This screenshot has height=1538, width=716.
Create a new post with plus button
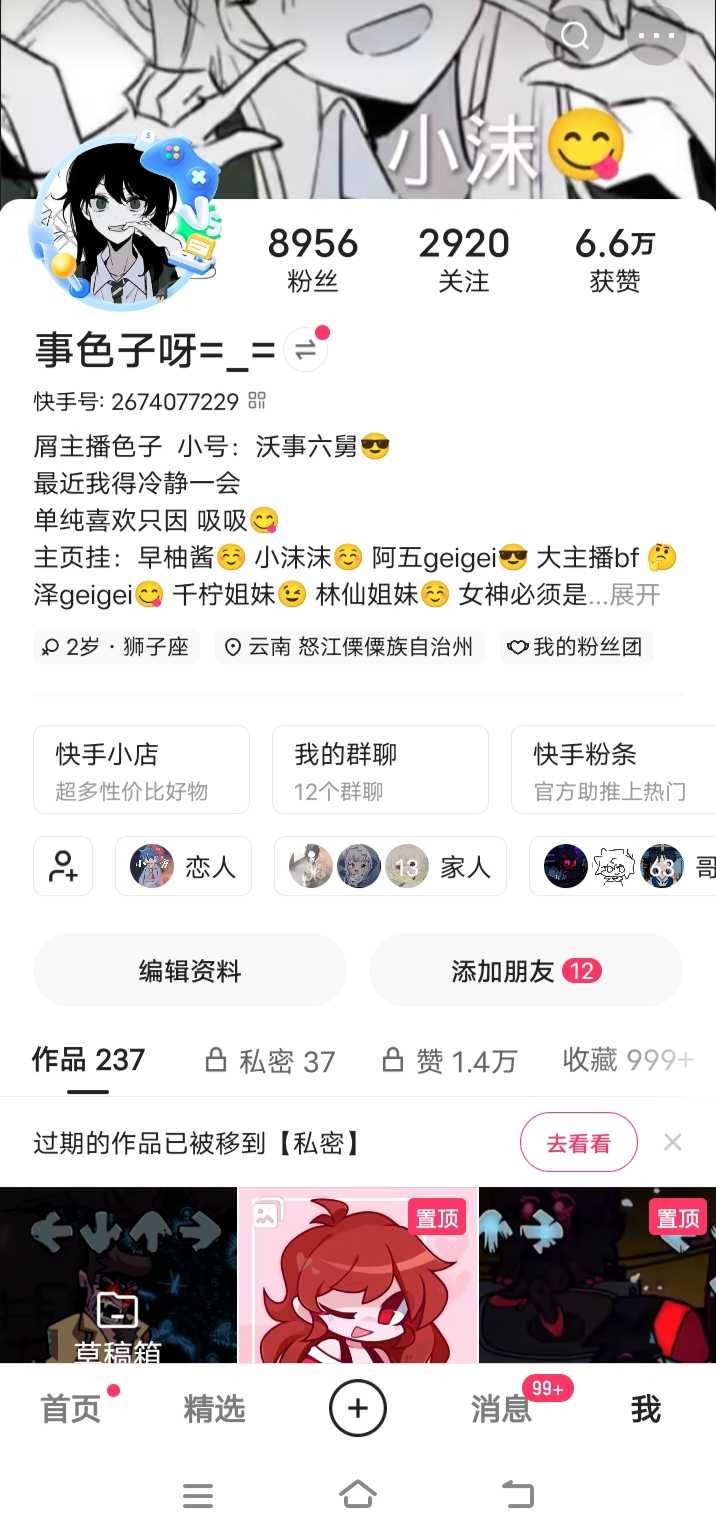pos(357,1409)
